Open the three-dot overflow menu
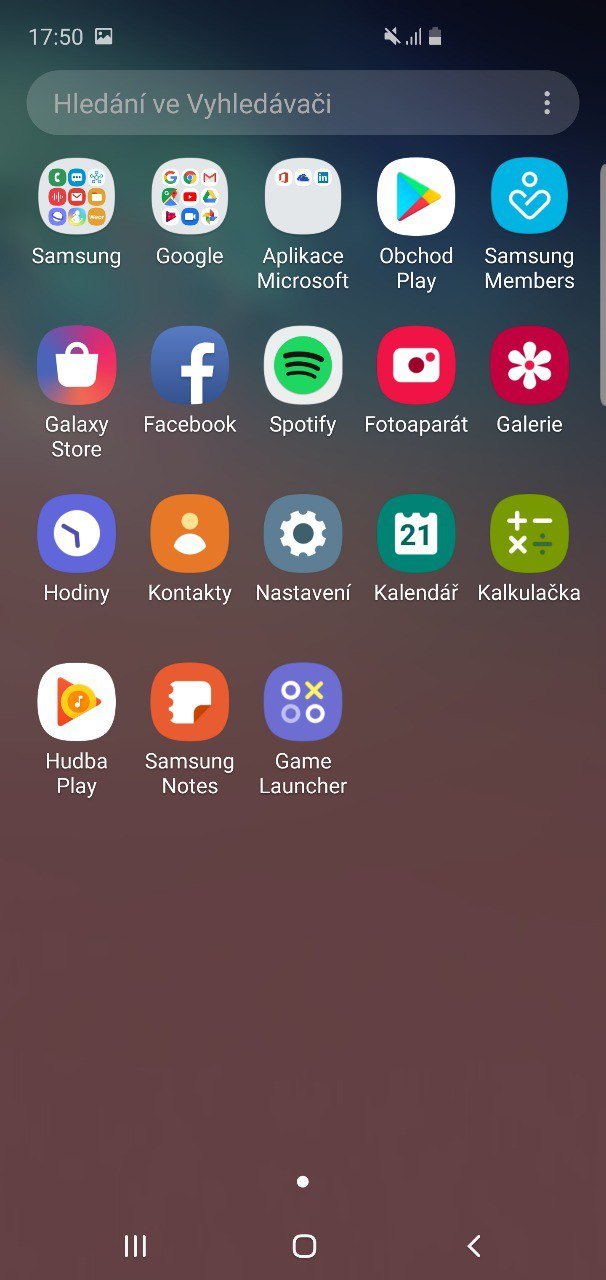Image resolution: width=606 pixels, height=1280 pixels. [547, 103]
